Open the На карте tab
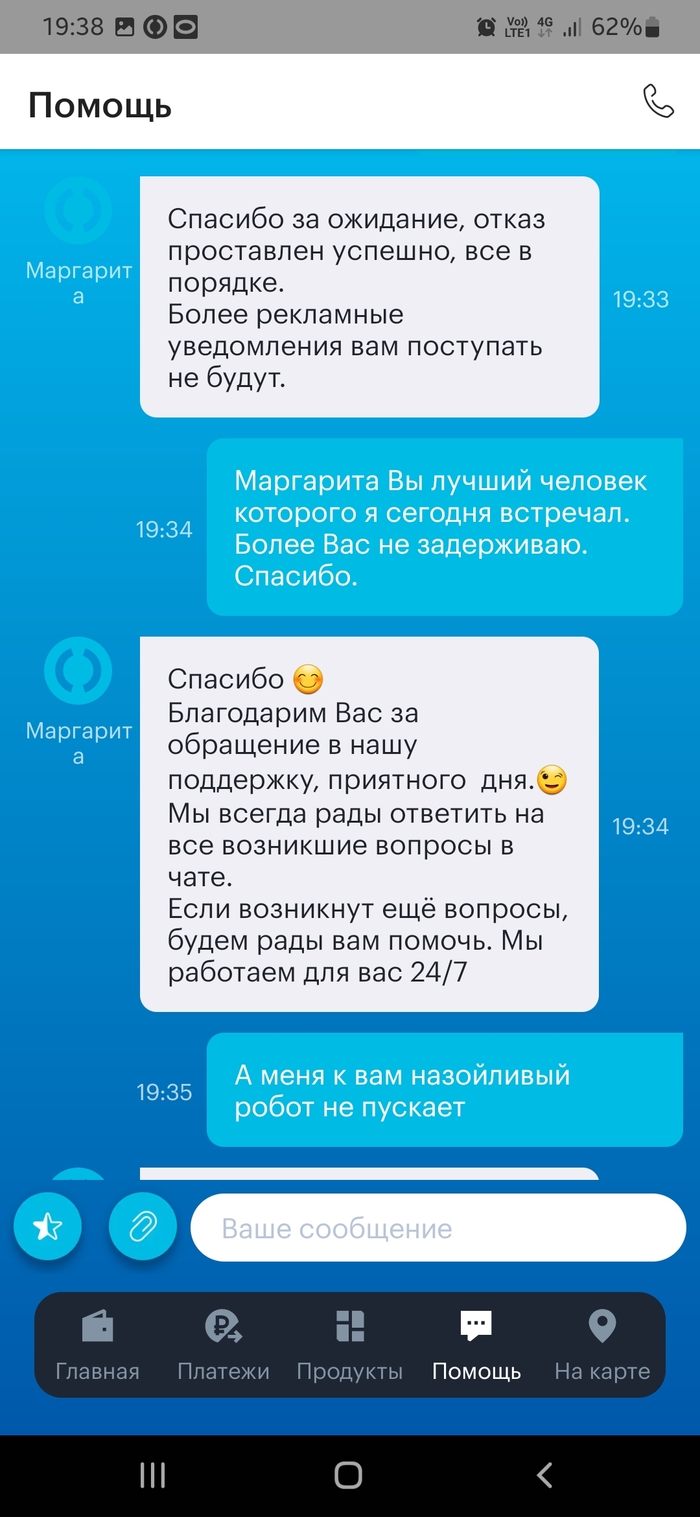Image resolution: width=700 pixels, height=1517 pixels. 602,1345
